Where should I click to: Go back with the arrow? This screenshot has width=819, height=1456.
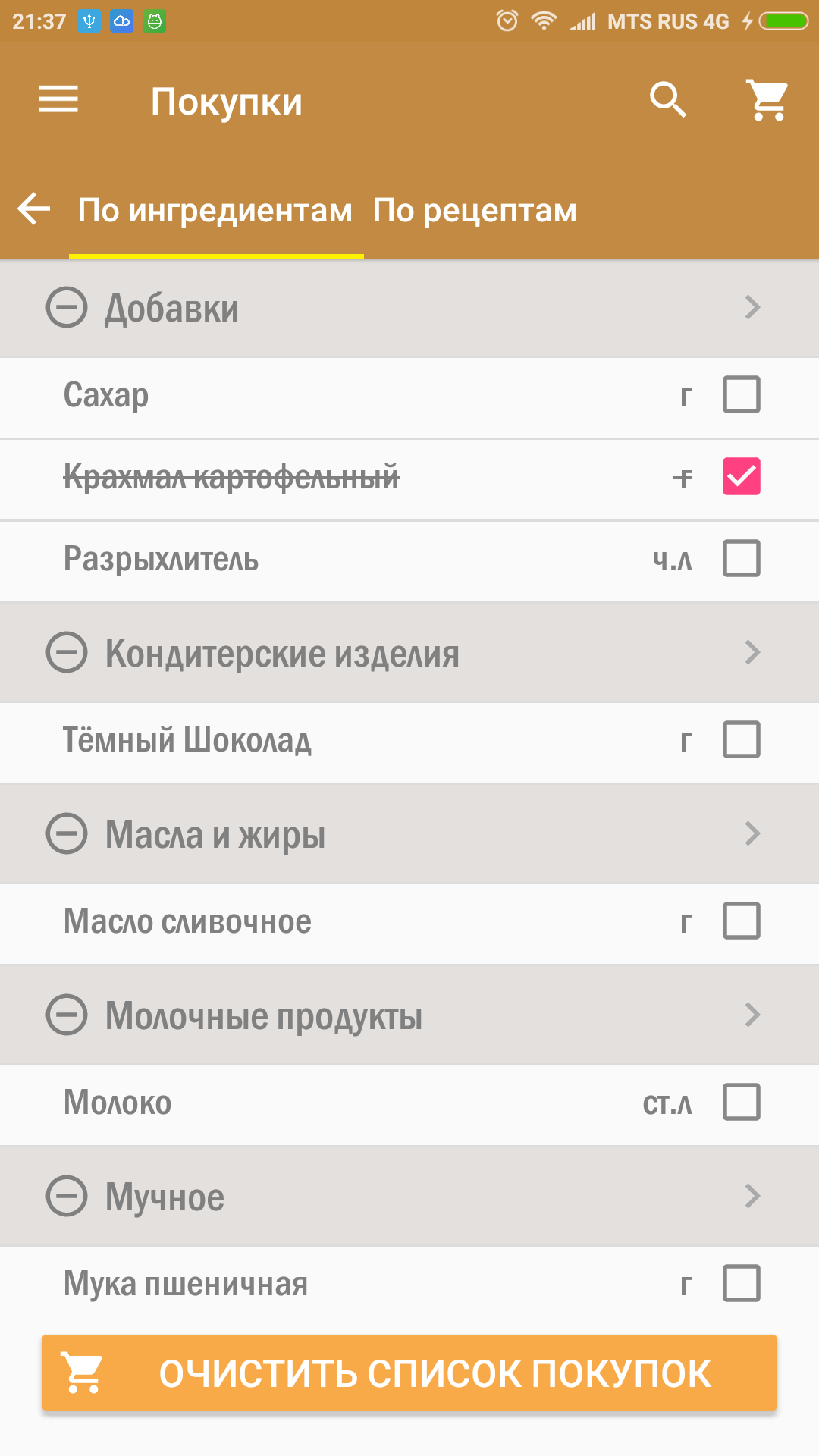point(34,209)
